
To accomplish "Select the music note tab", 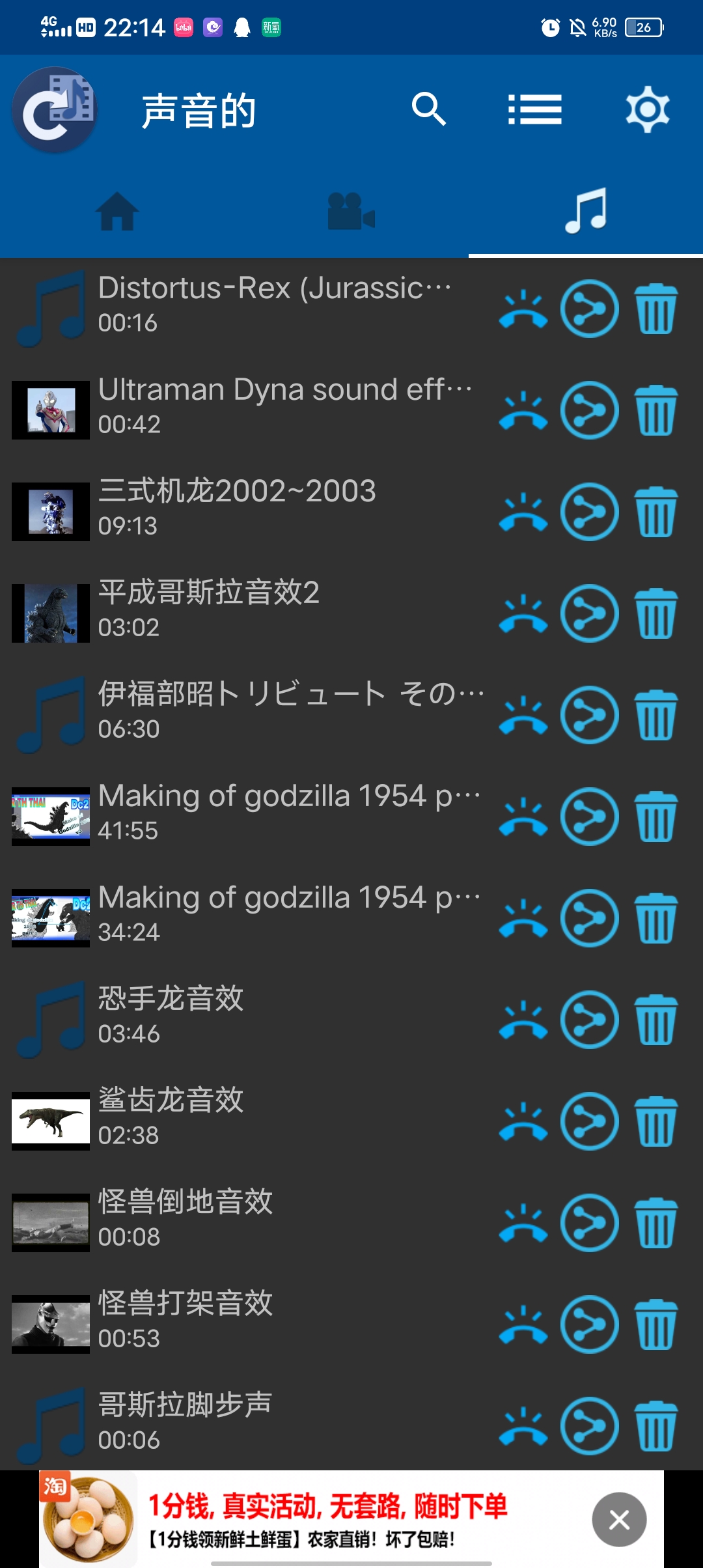I will pyautogui.click(x=586, y=212).
